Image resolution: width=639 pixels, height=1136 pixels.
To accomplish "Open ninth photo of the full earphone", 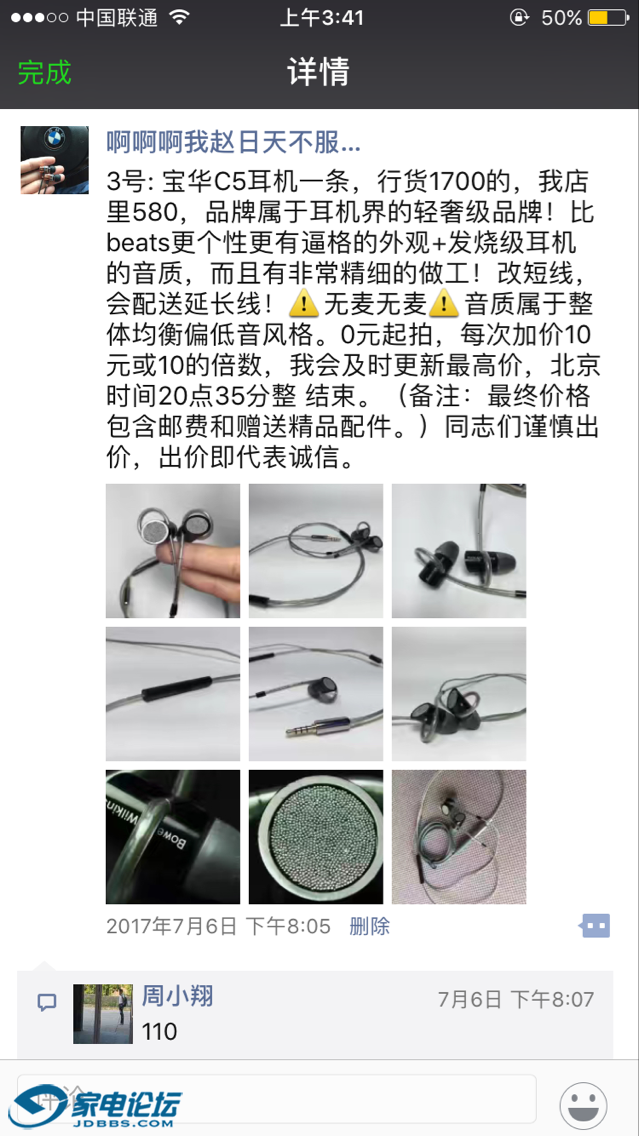I will [458, 836].
